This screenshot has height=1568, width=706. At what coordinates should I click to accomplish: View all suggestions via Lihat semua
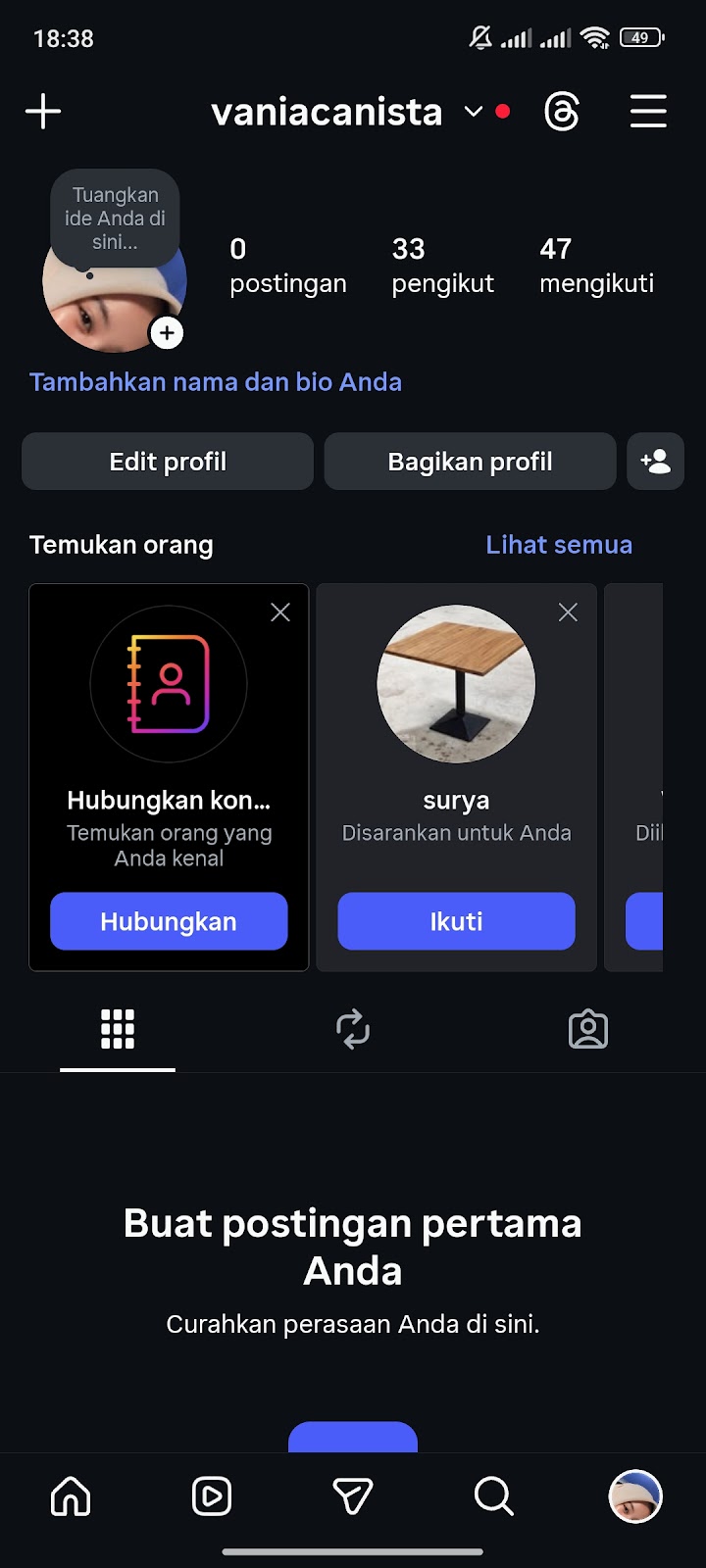pyautogui.click(x=559, y=545)
